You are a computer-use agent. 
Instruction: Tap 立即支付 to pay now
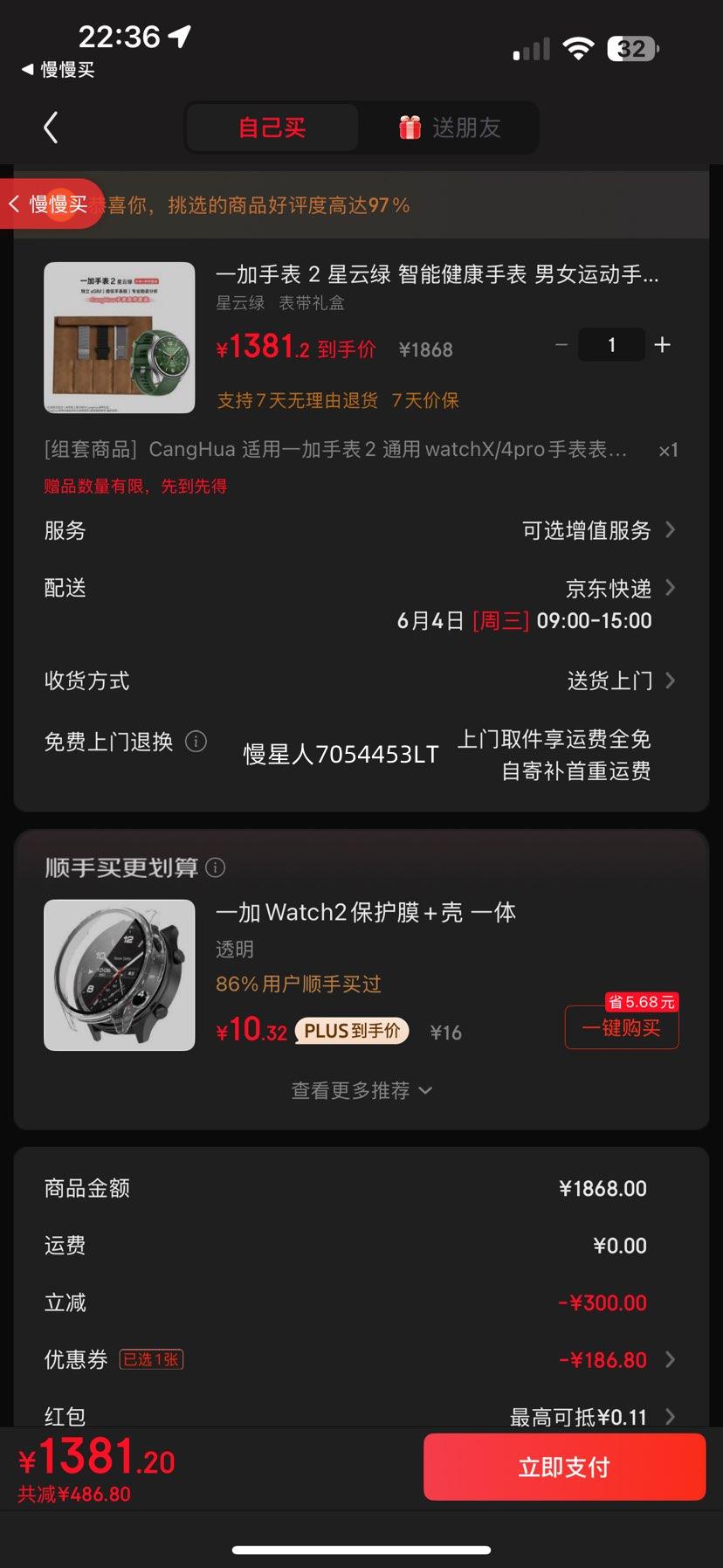tap(563, 1467)
